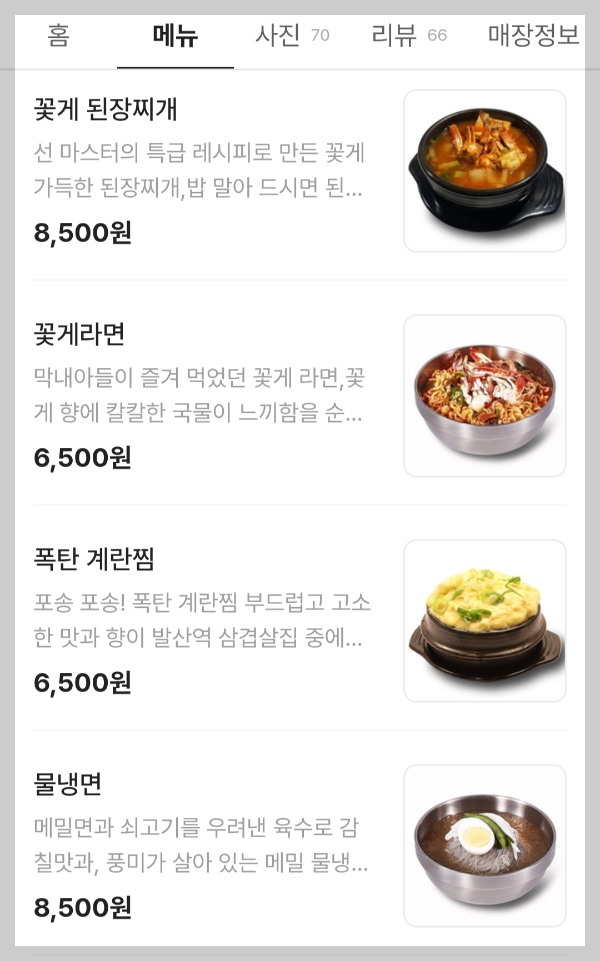Viewport: 600px width, 961px height.
Task: Open the 사진 tab
Action: [x=291, y=37]
